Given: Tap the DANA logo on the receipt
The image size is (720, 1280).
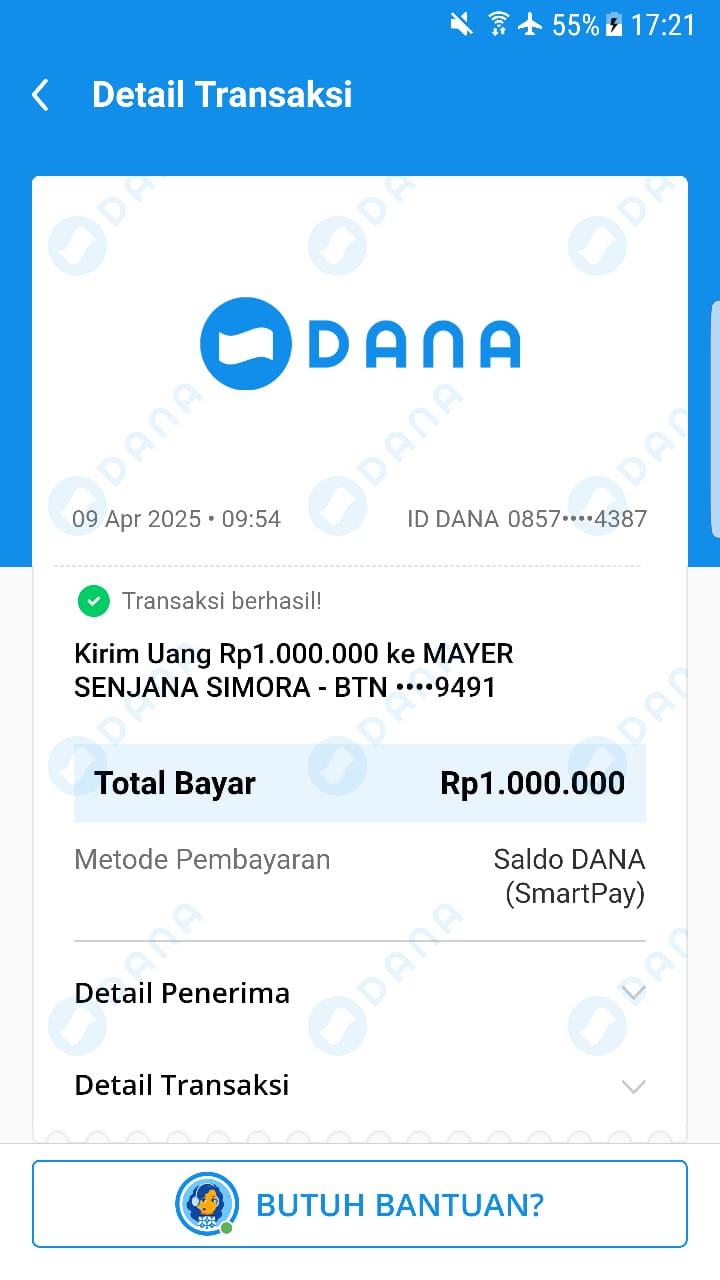Looking at the screenshot, I should pos(360,342).
